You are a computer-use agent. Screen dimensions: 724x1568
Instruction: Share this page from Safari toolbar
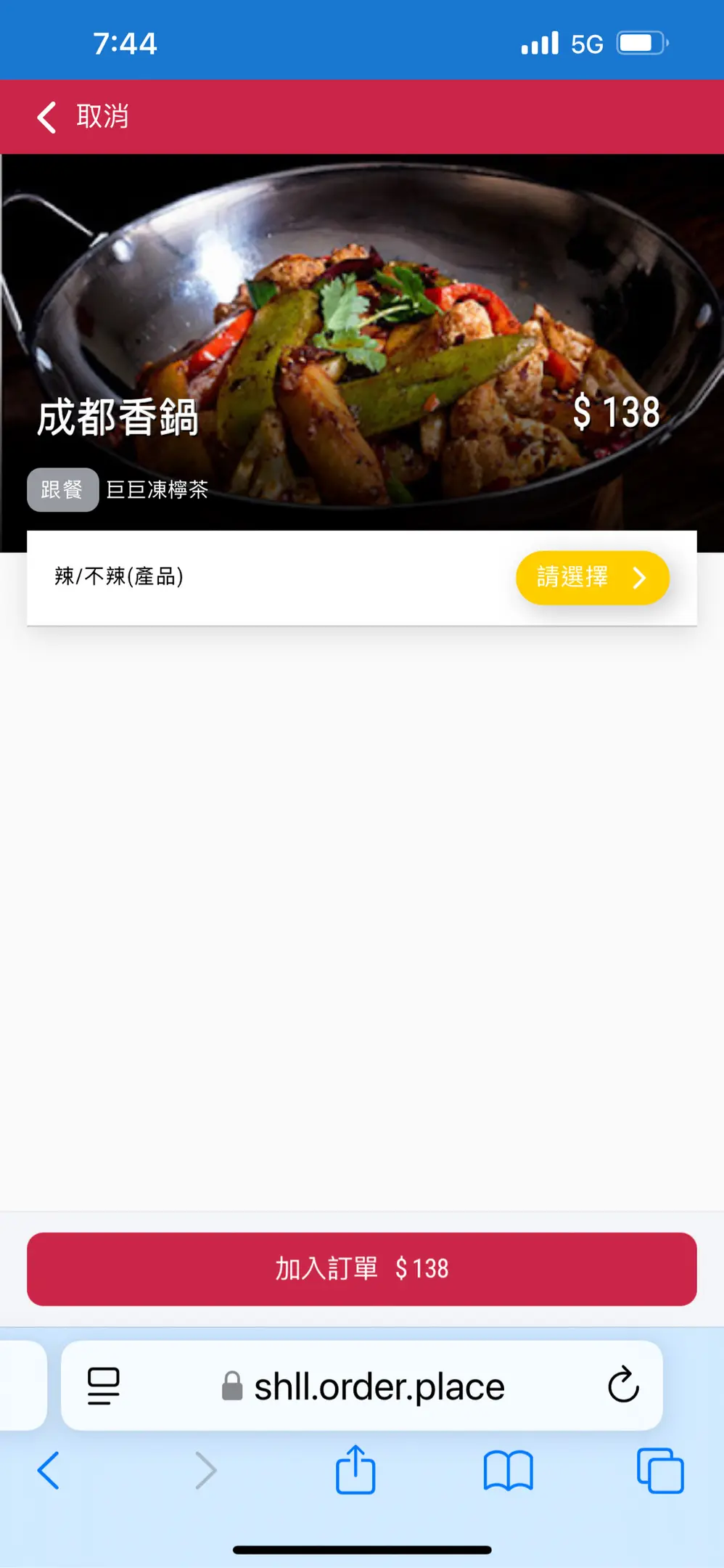point(355,1471)
